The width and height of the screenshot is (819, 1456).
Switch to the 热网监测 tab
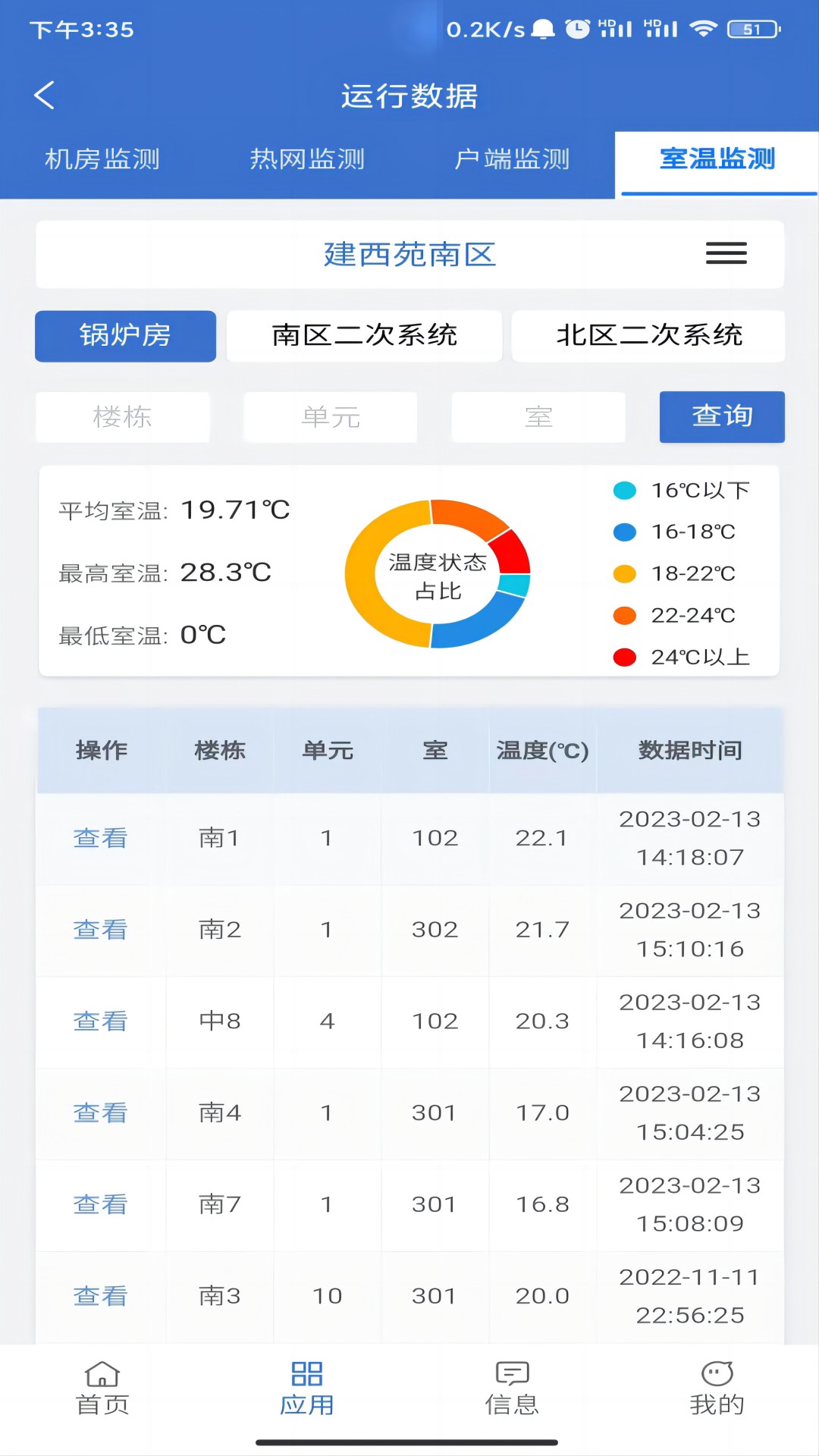click(307, 159)
